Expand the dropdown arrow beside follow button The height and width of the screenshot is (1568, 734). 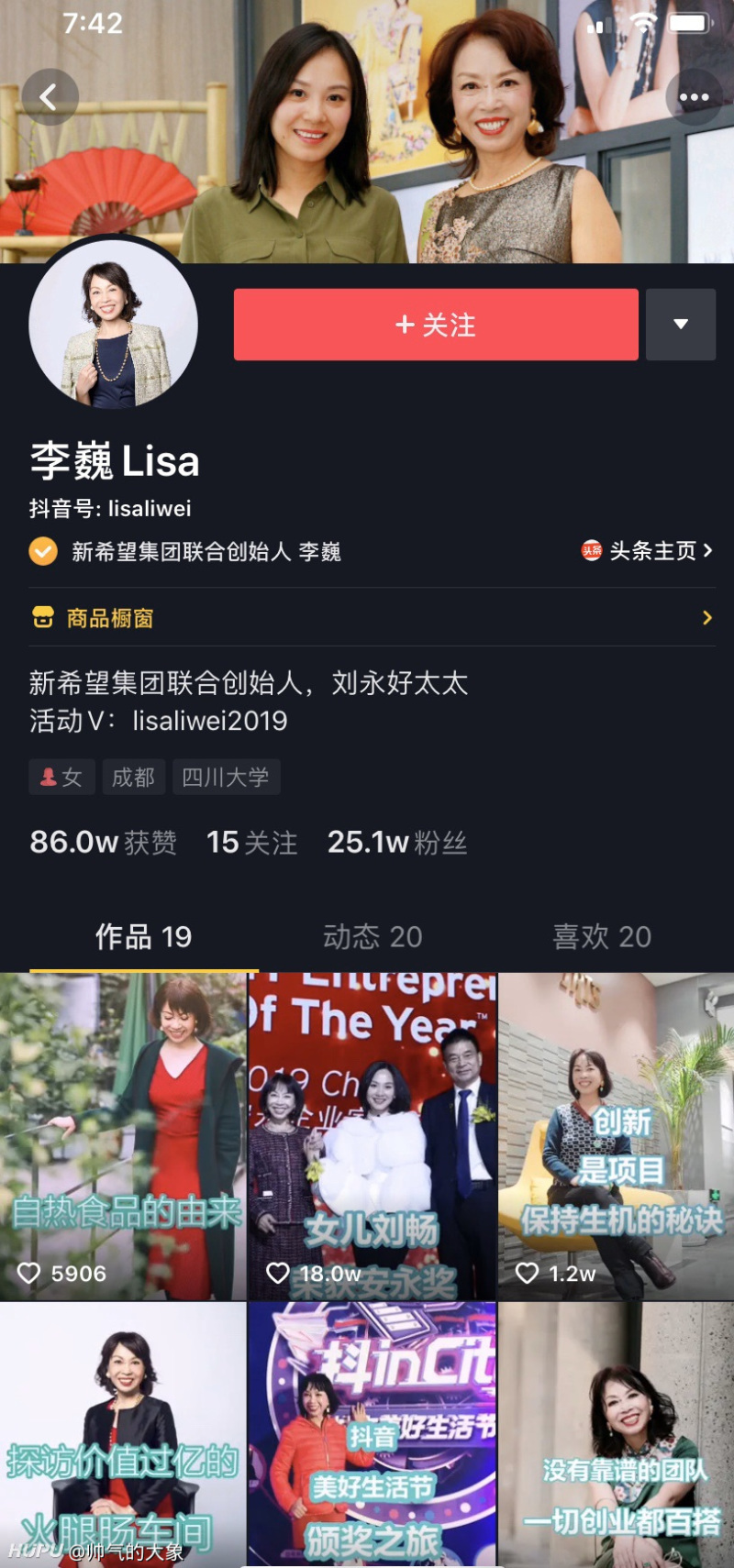coord(681,325)
